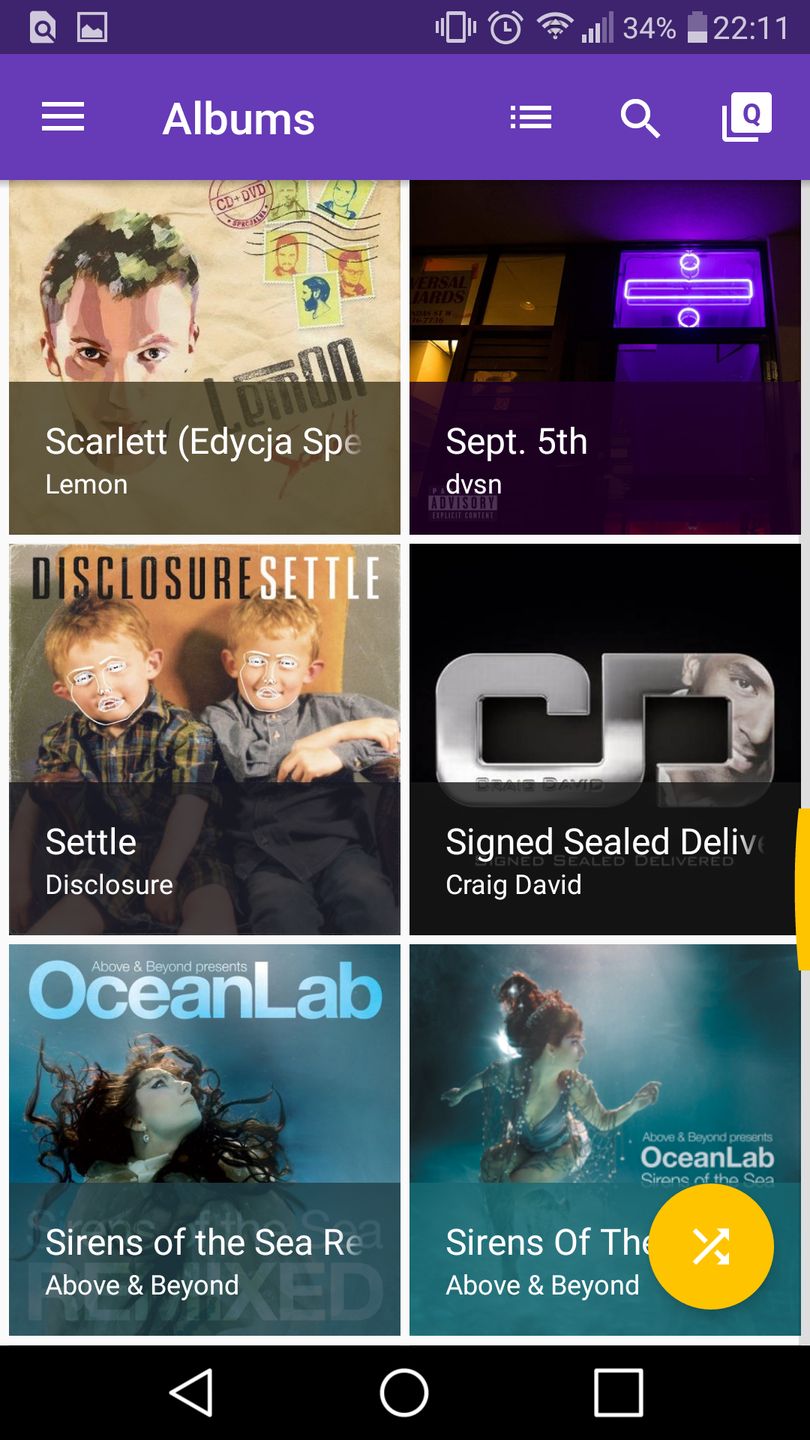
Task: Switch albums to list view
Action: pos(530,118)
